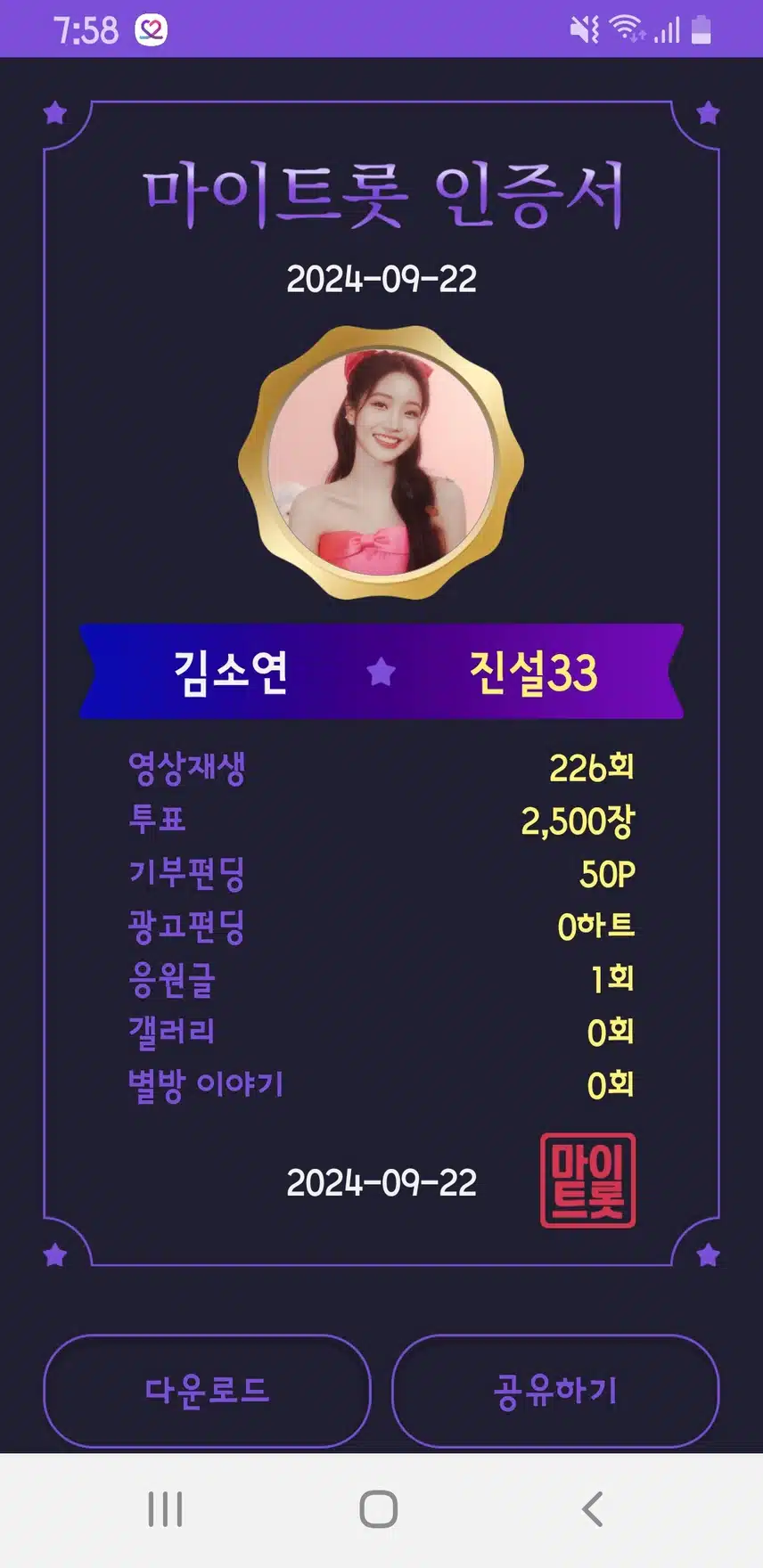Tap the 다운로드 button to download the certificate
Viewport: 763px width, 1568px height.
coord(207,1391)
